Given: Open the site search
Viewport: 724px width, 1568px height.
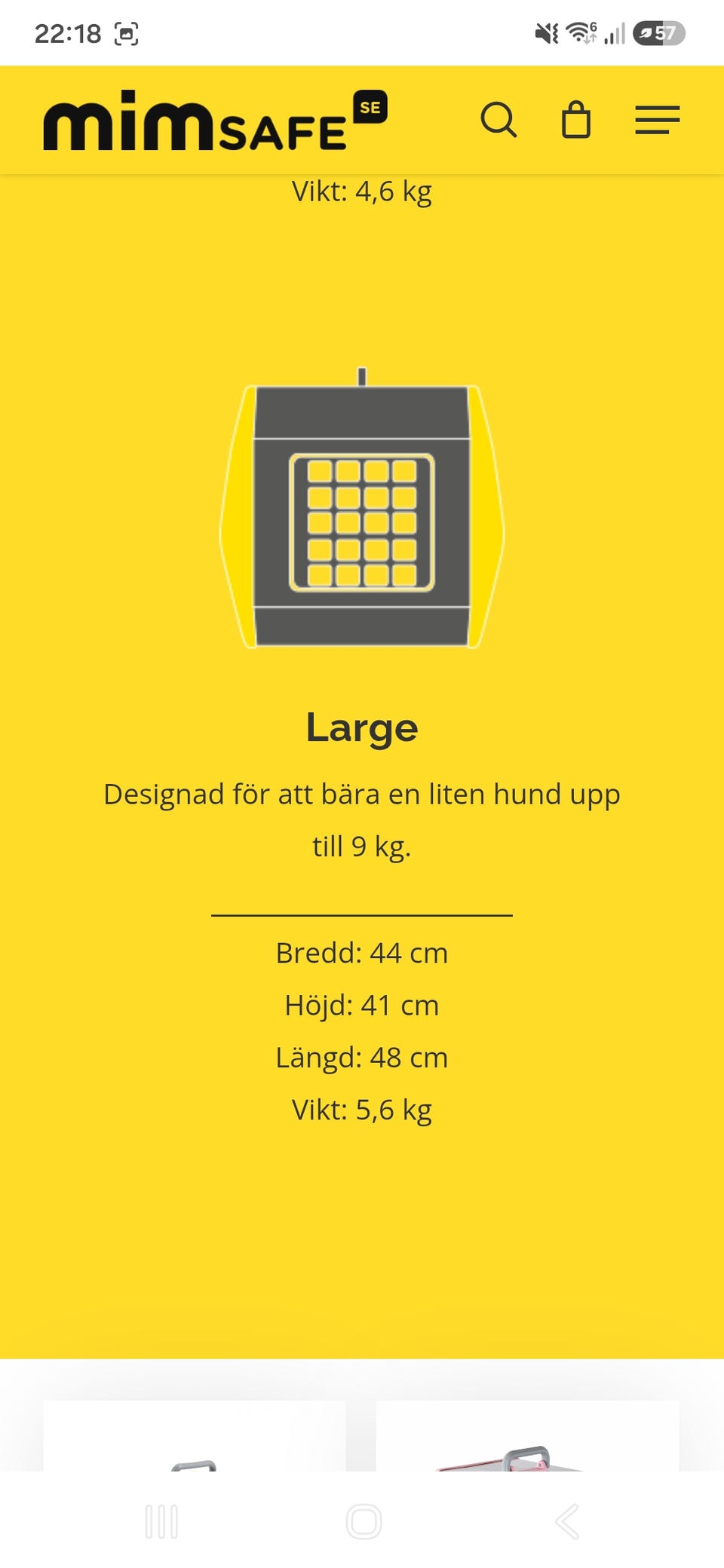Looking at the screenshot, I should pos(499,120).
